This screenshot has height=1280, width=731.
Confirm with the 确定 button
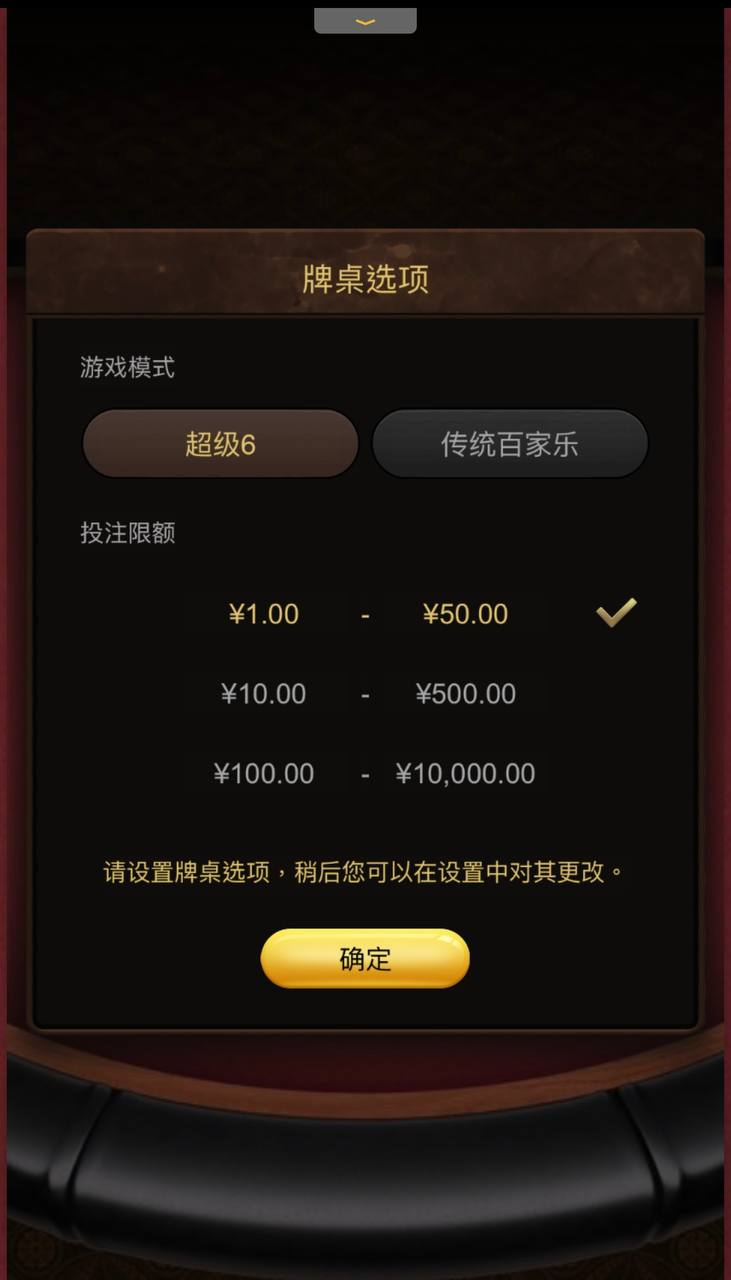point(365,959)
